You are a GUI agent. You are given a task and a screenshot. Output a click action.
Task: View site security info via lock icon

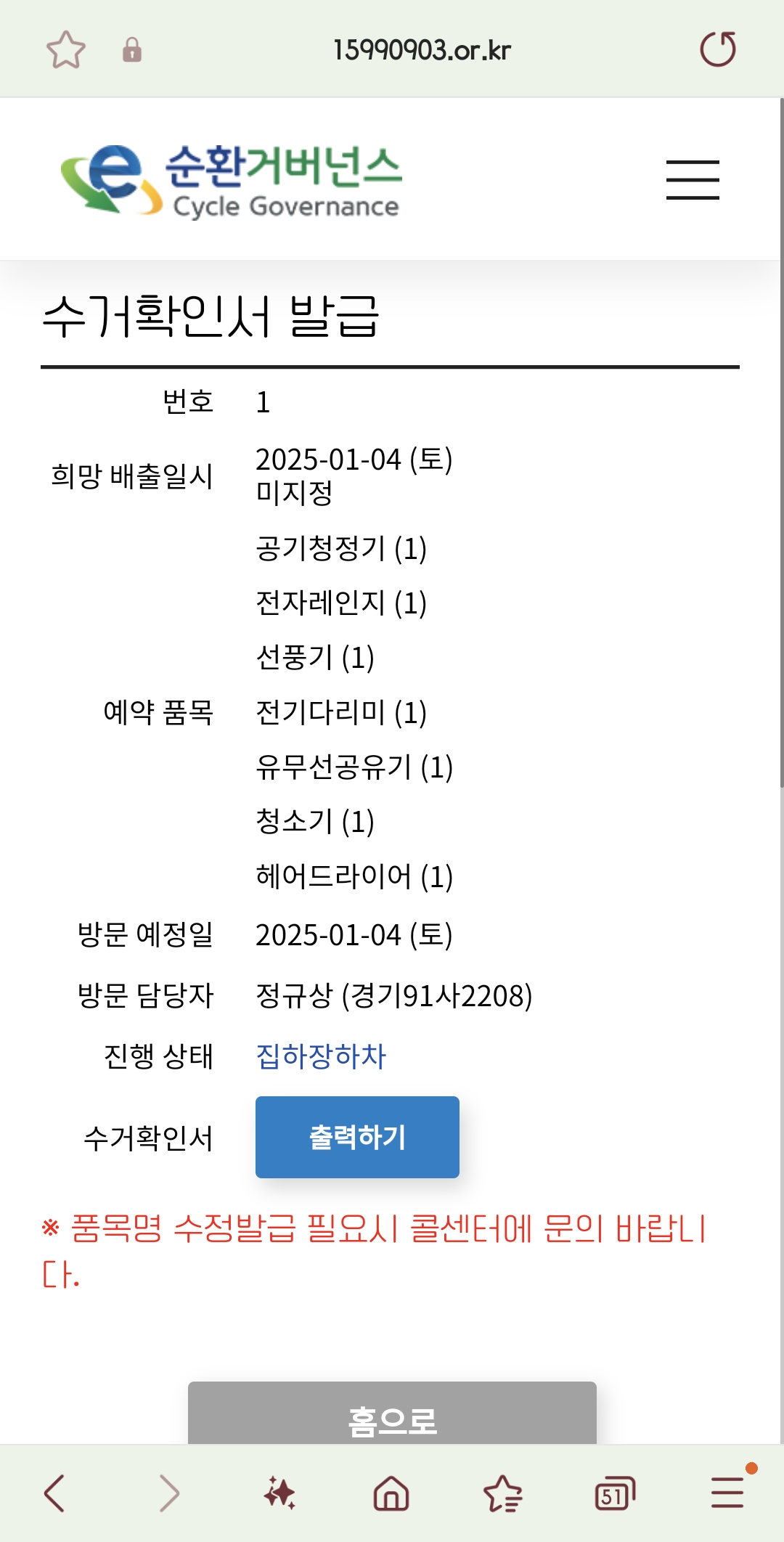pyautogui.click(x=132, y=49)
